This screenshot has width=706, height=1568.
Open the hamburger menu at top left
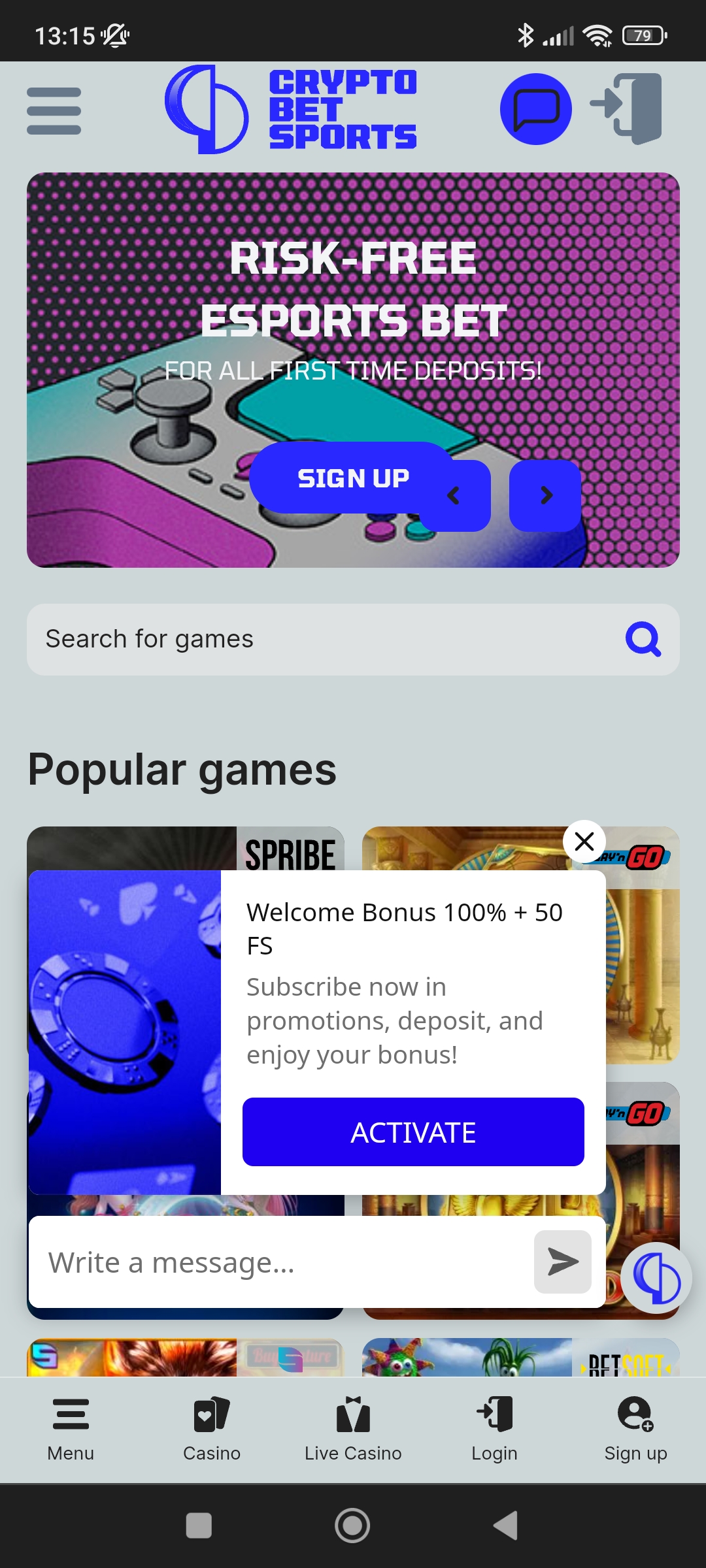click(x=54, y=111)
